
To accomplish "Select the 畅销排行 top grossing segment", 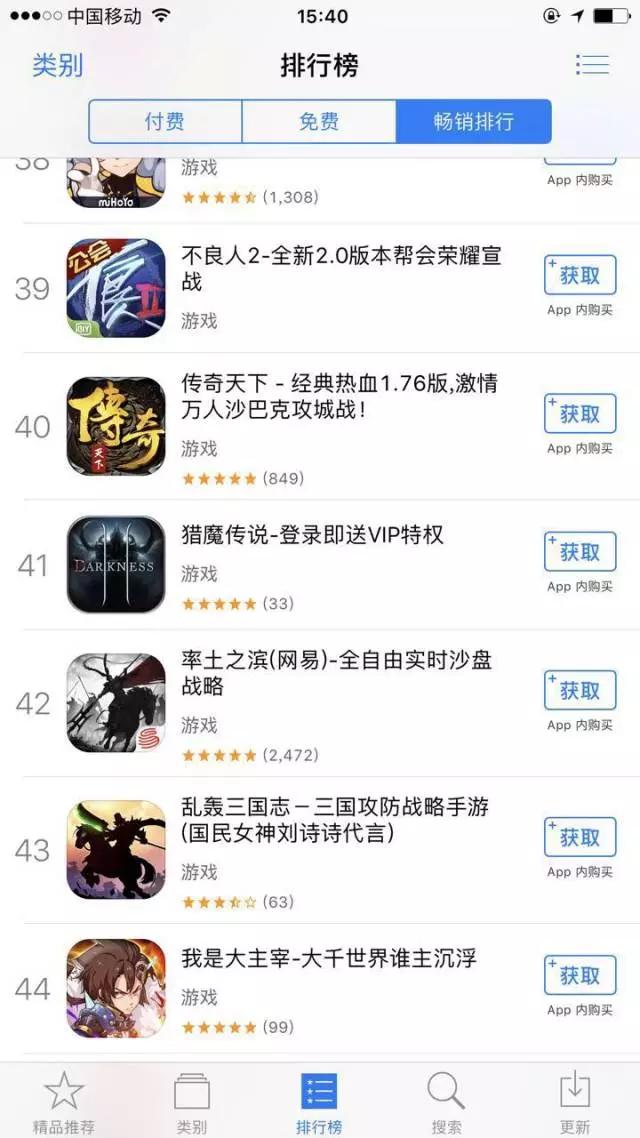I will [474, 121].
